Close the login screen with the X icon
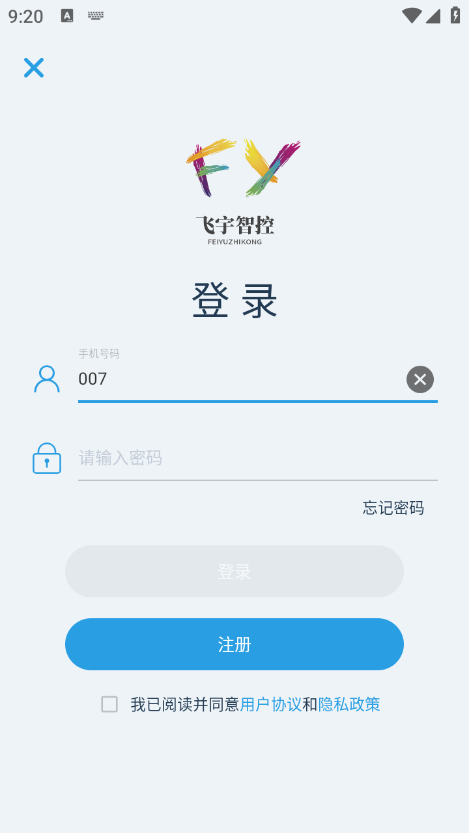 (x=33, y=68)
